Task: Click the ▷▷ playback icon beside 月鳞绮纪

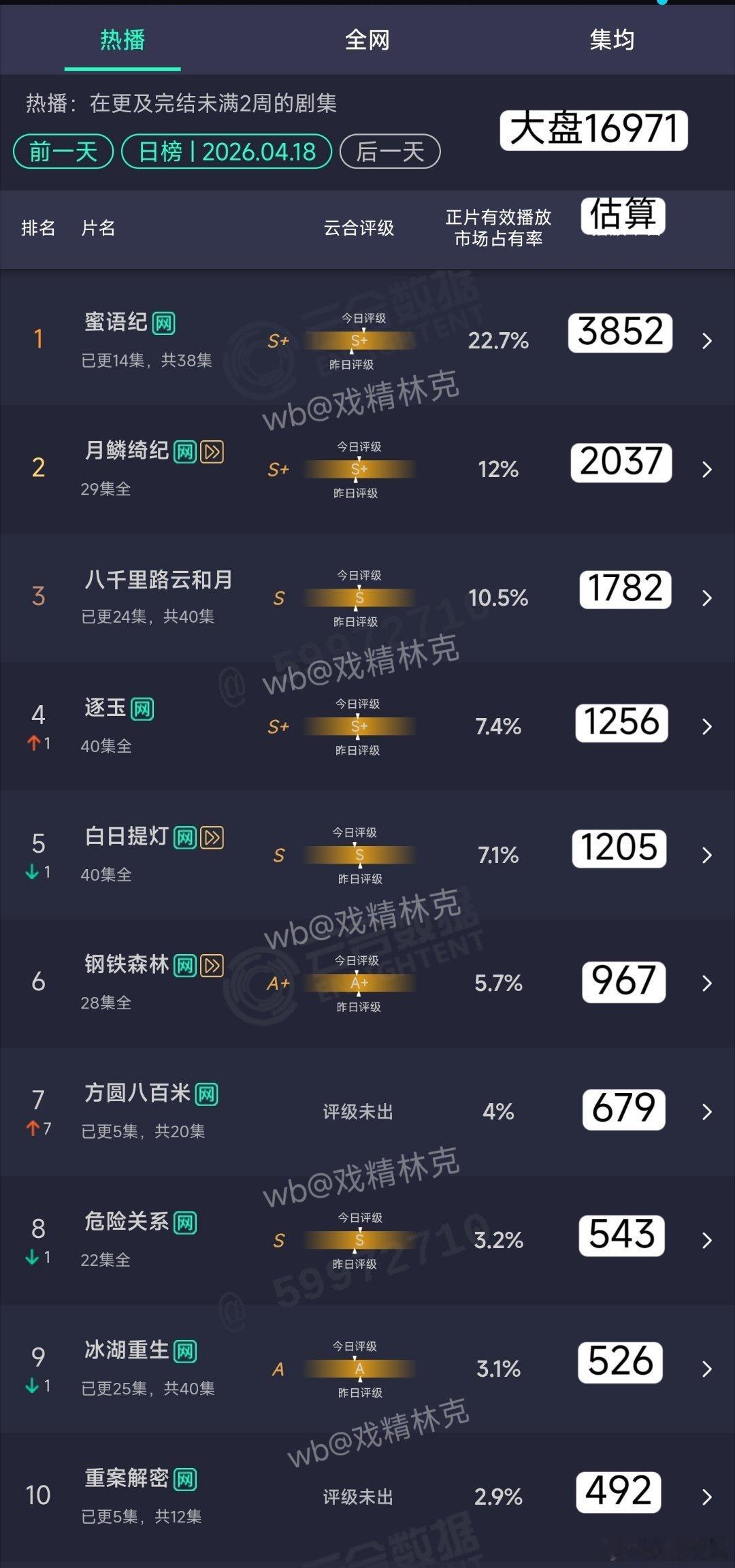Action: tap(212, 451)
